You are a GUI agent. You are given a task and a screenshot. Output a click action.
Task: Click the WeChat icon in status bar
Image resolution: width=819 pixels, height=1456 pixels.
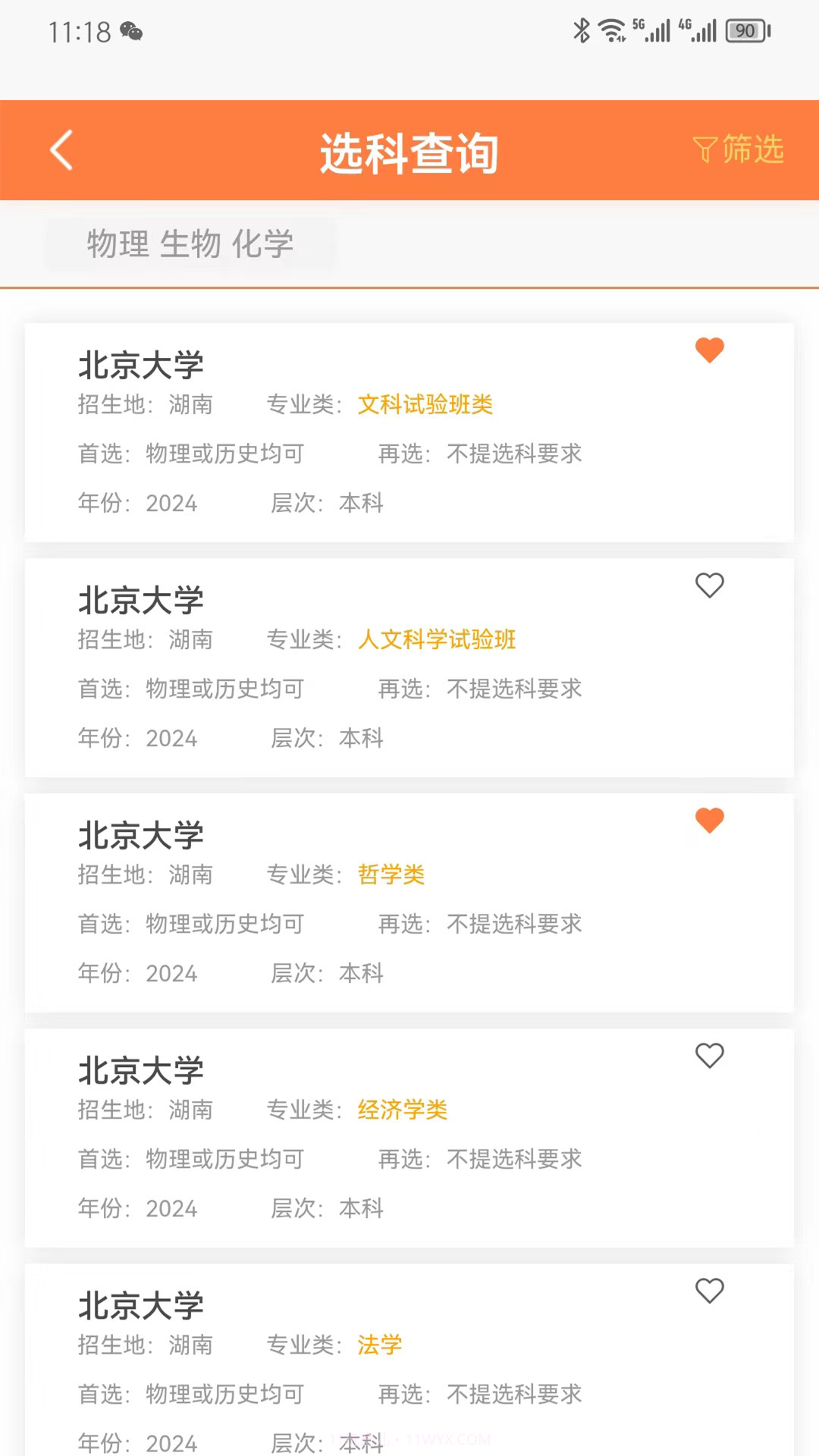(x=130, y=33)
